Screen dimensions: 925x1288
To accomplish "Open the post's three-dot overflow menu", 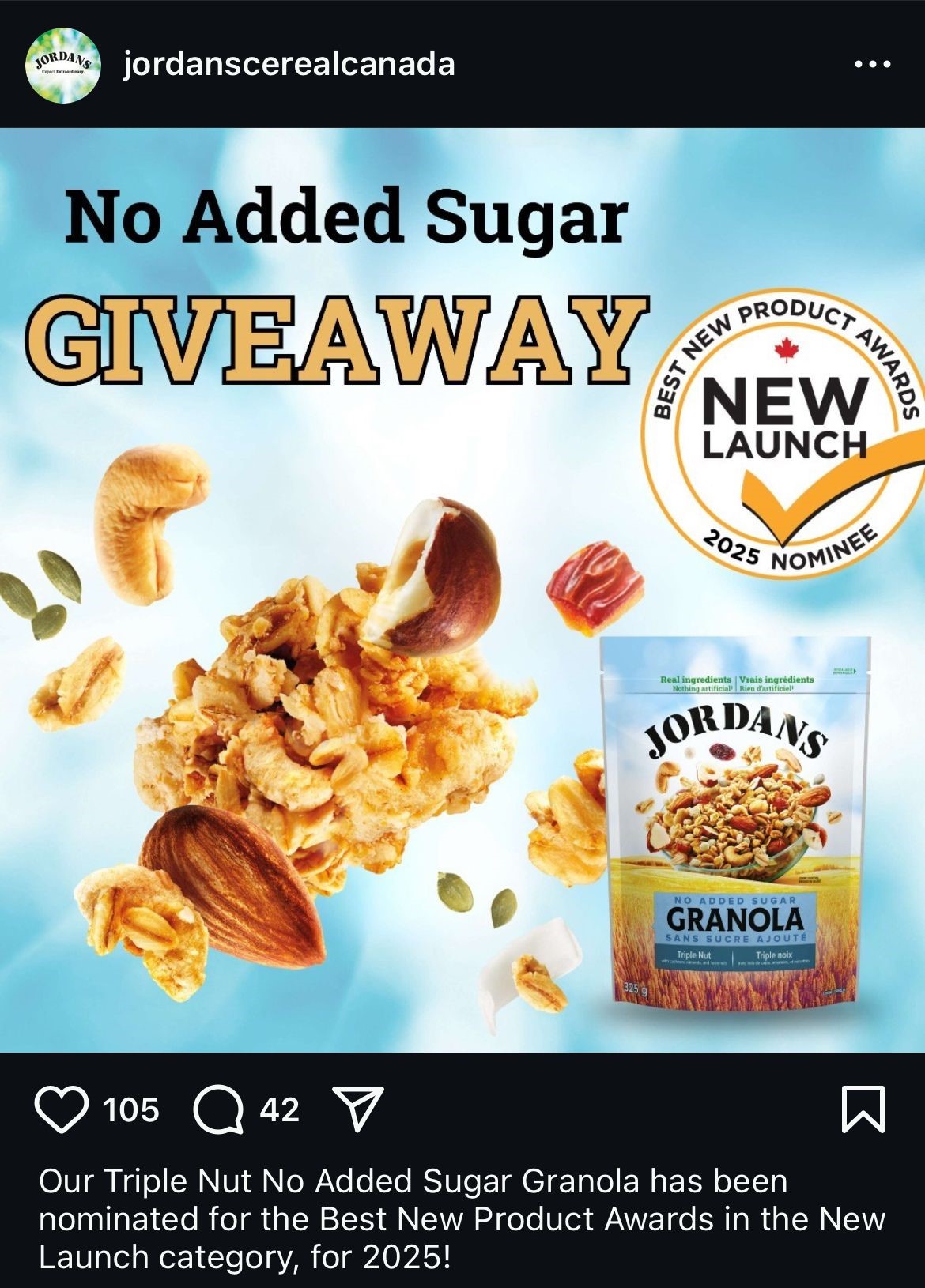I will [873, 65].
